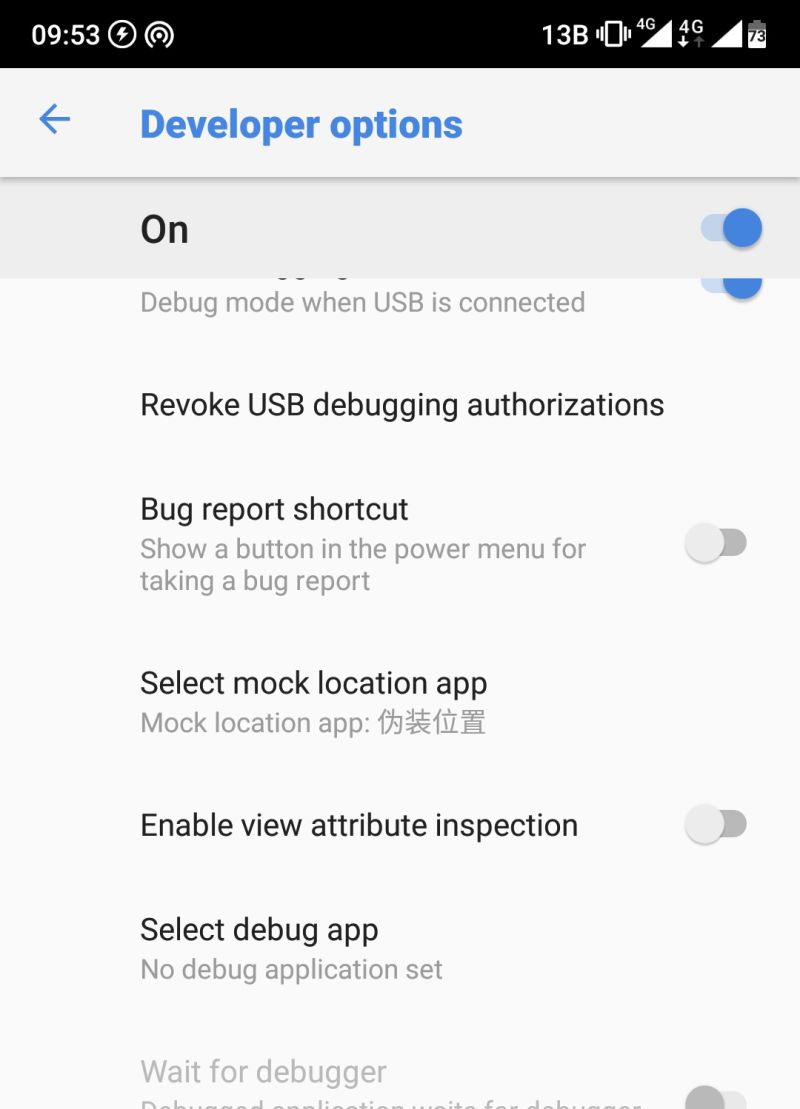The image size is (800, 1109).
Task: Enable the Bug report shortcut toggle
Action: tap(717, 542)
